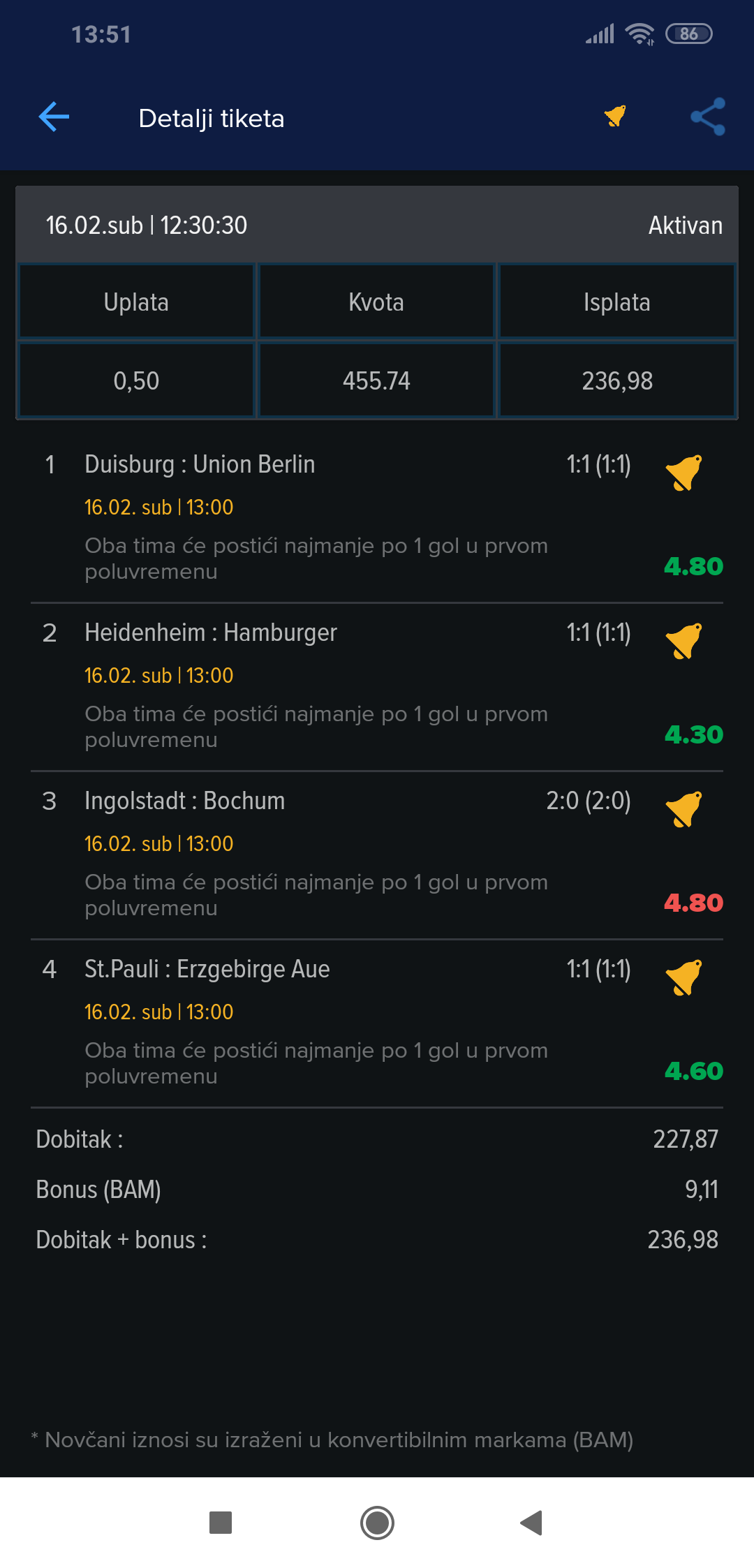The image size is (754, 1568).
Task: Toggle alert bell for Heidenheim : Hamburger
Action: click(x=684, y=641)
